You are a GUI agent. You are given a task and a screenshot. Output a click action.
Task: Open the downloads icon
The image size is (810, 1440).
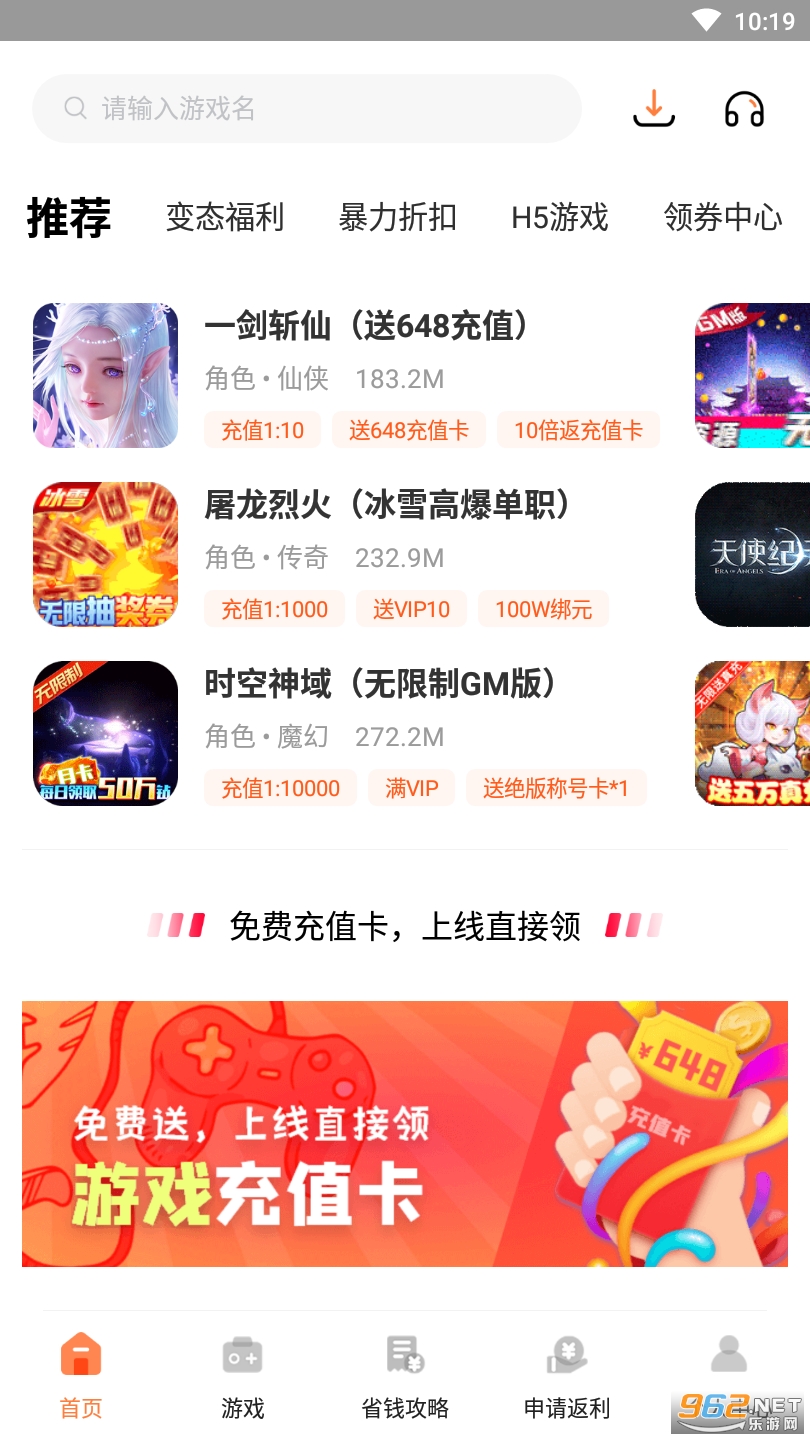[x=654, y=108]
